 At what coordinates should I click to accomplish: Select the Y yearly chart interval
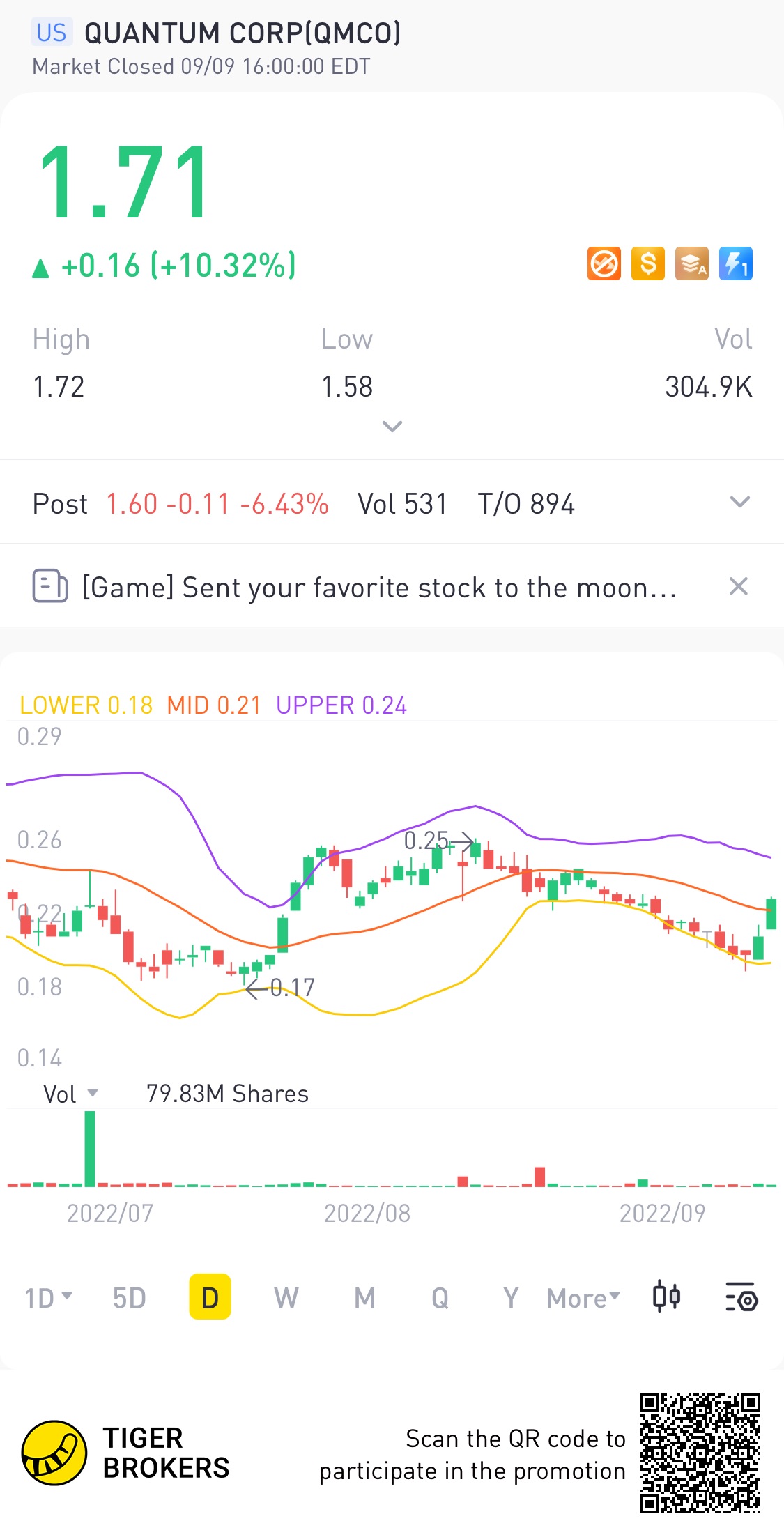pyautogui.click(x=511, y=1298)
